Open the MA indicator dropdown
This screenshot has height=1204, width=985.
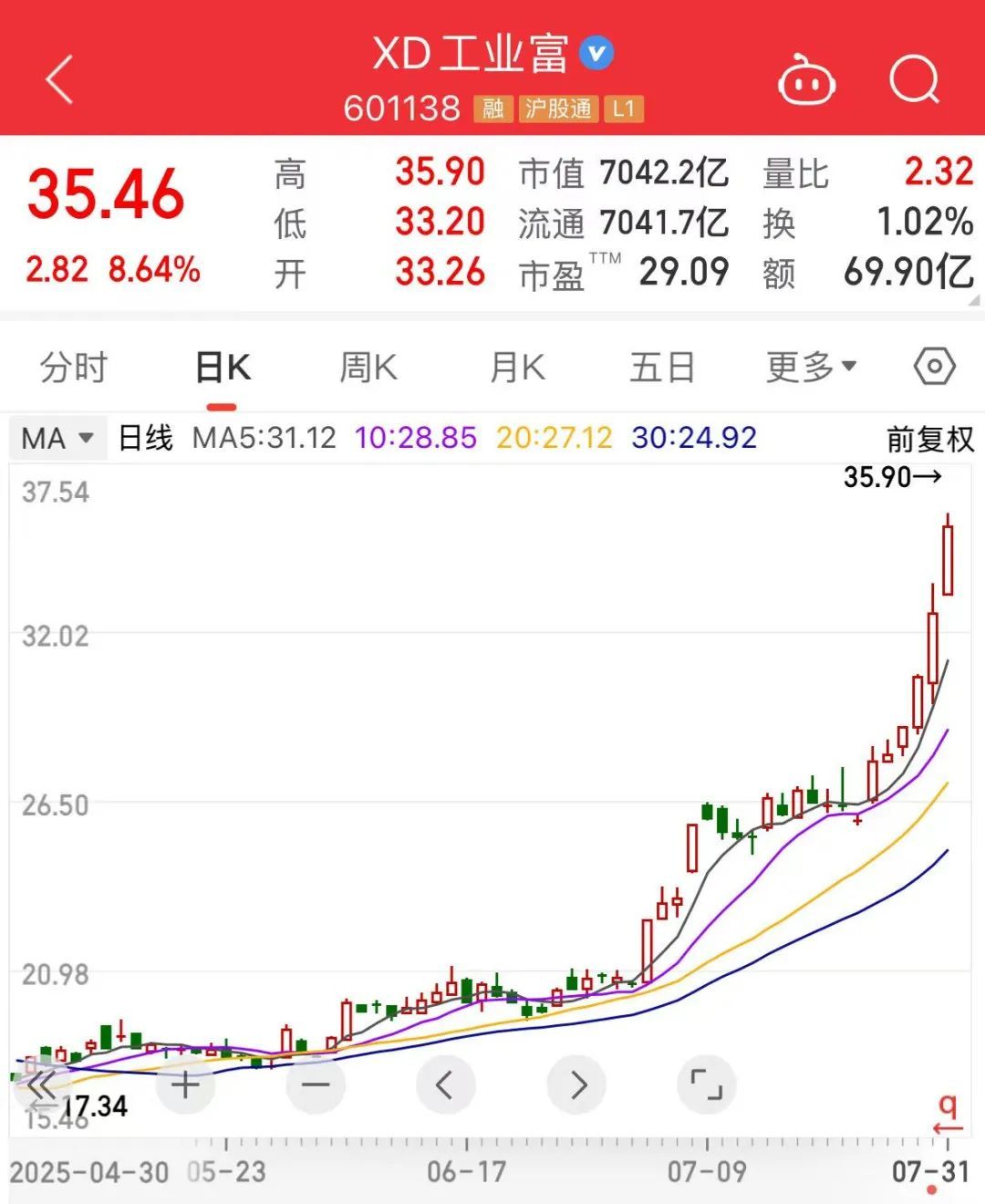click(x=57, y=438)
